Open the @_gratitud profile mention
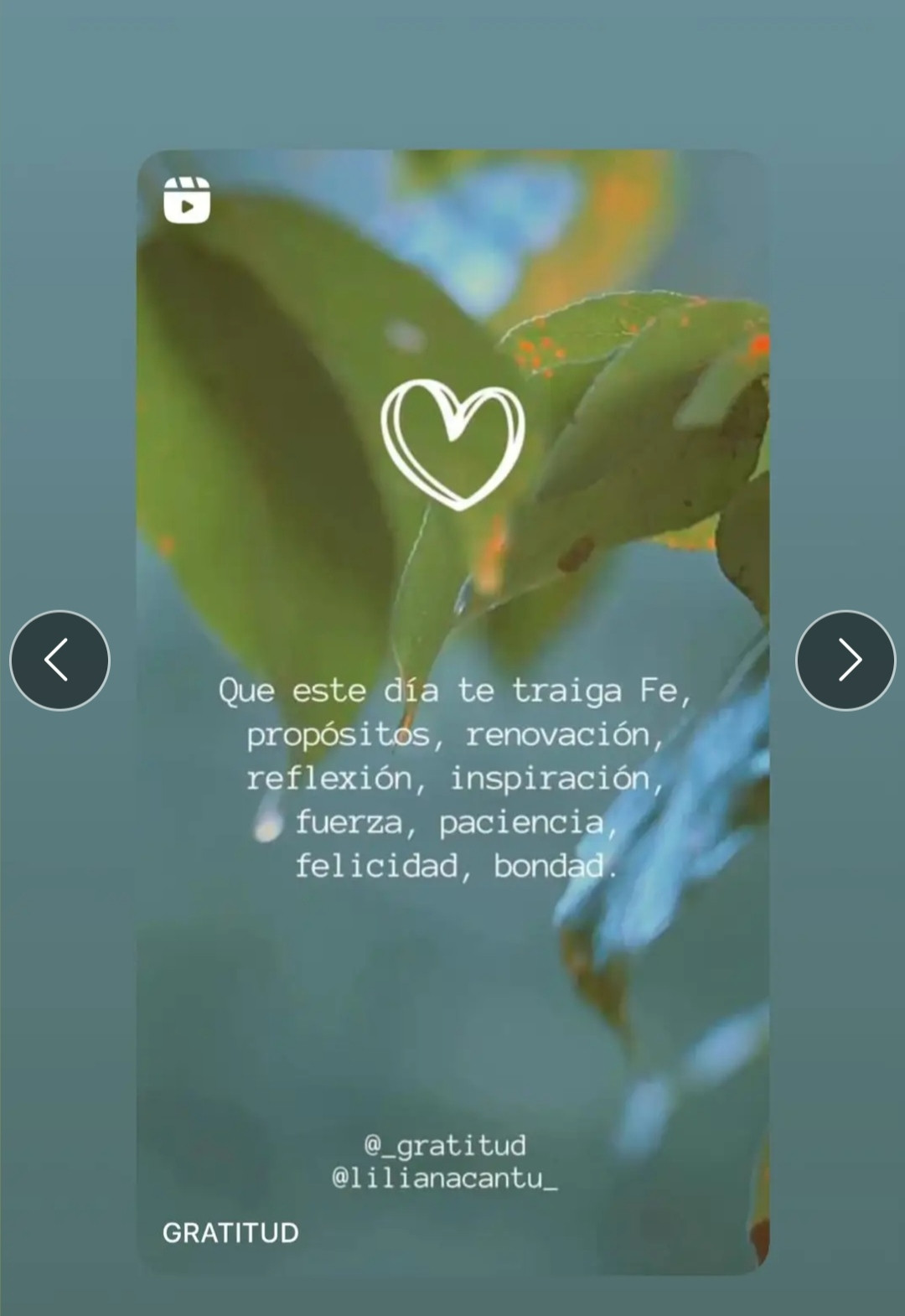Viewport: 905px width, 1316px height. click(x=447, y=1143)
